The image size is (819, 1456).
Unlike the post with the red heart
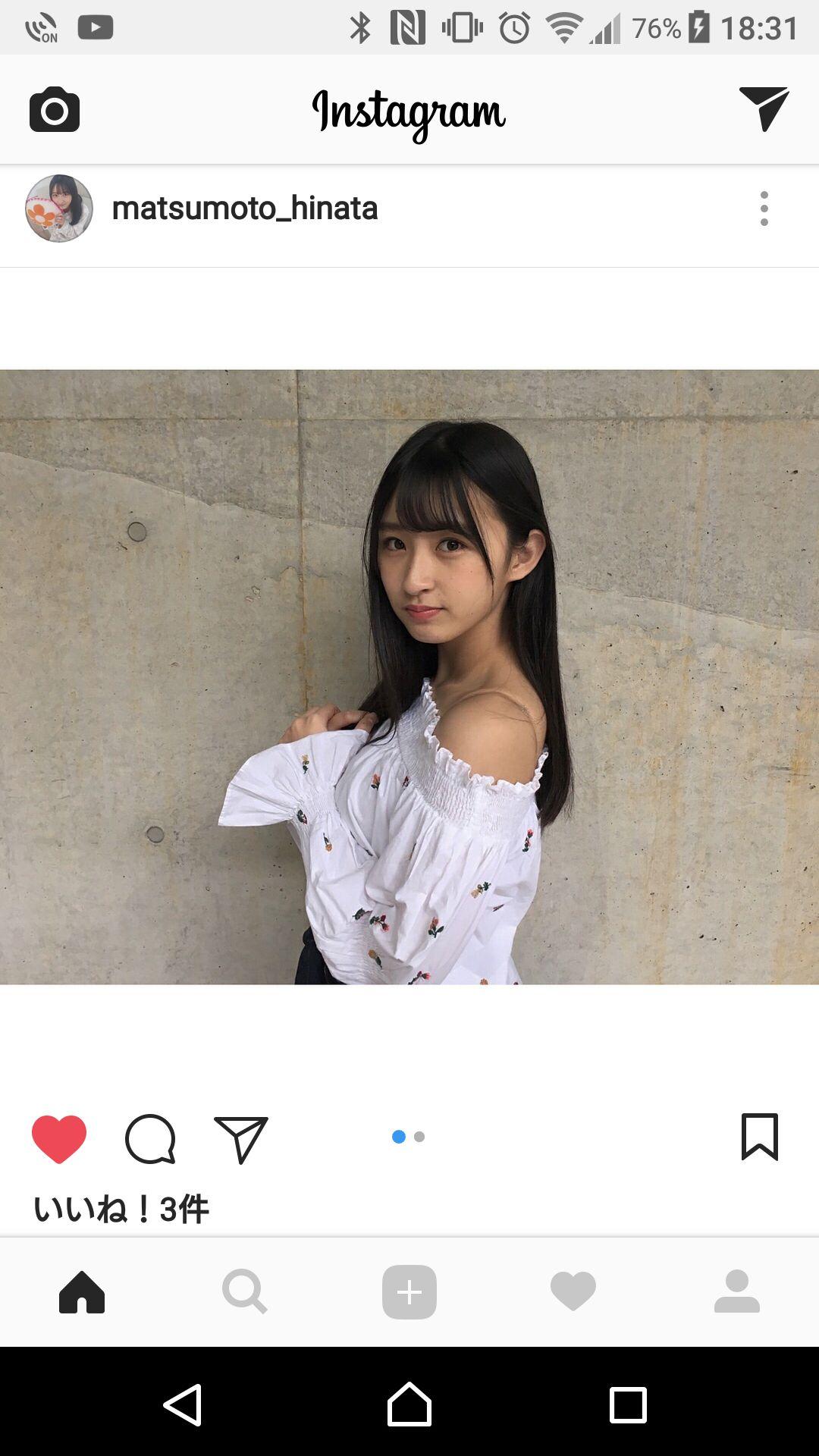pos(59,1138)
